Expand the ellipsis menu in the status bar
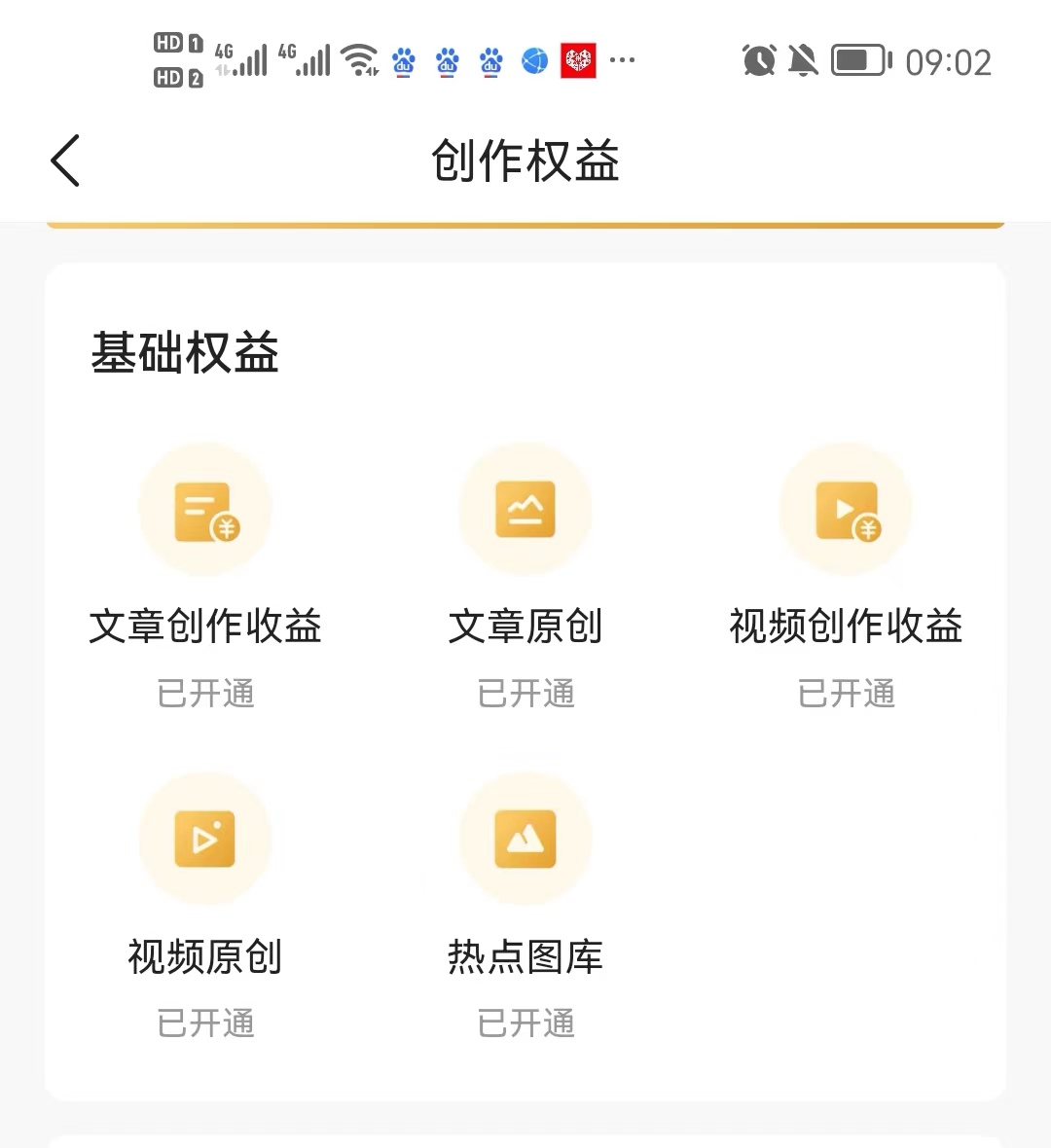Screen dimensions: 1051x1148 click(x=623, y=61)
